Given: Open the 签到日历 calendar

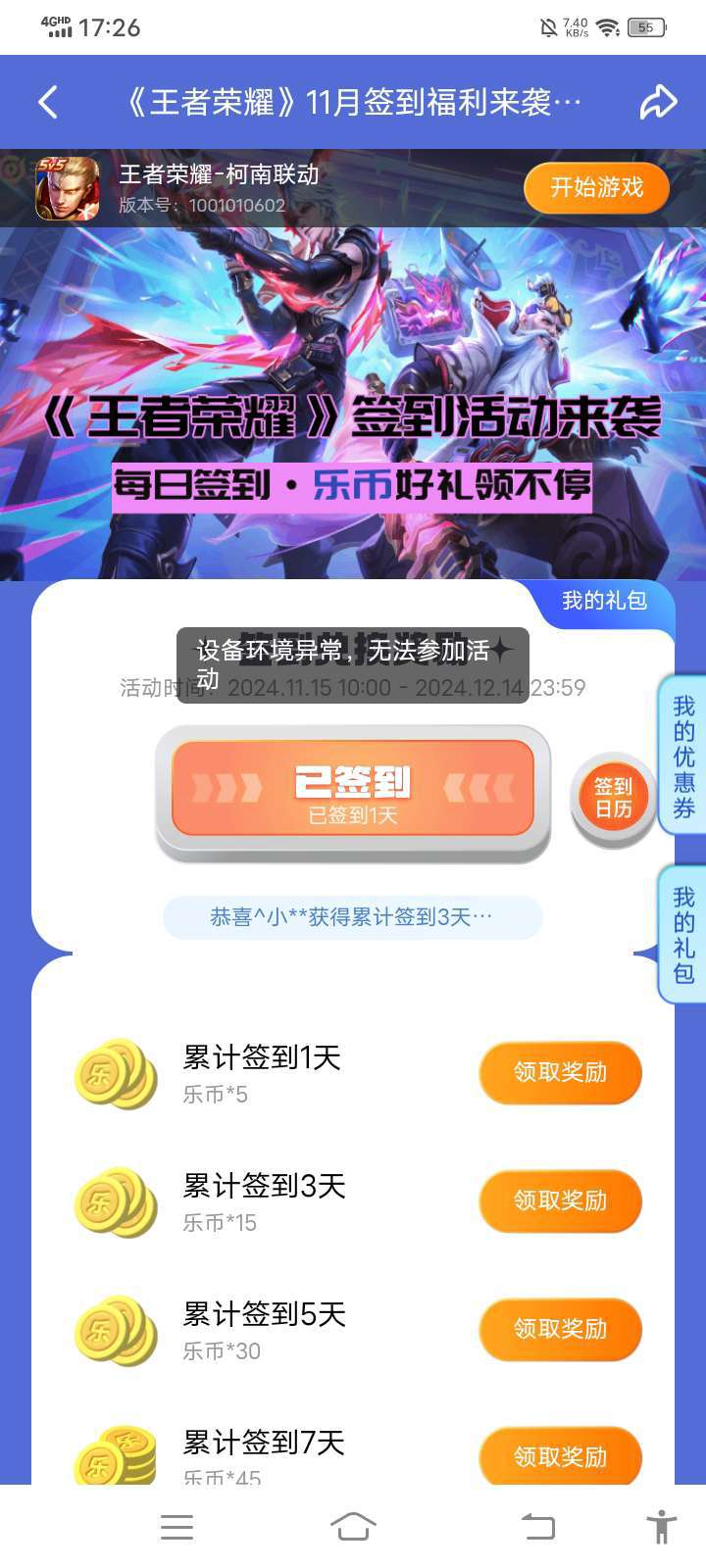Looking at the screenshot, I should [x=613, y=798].
